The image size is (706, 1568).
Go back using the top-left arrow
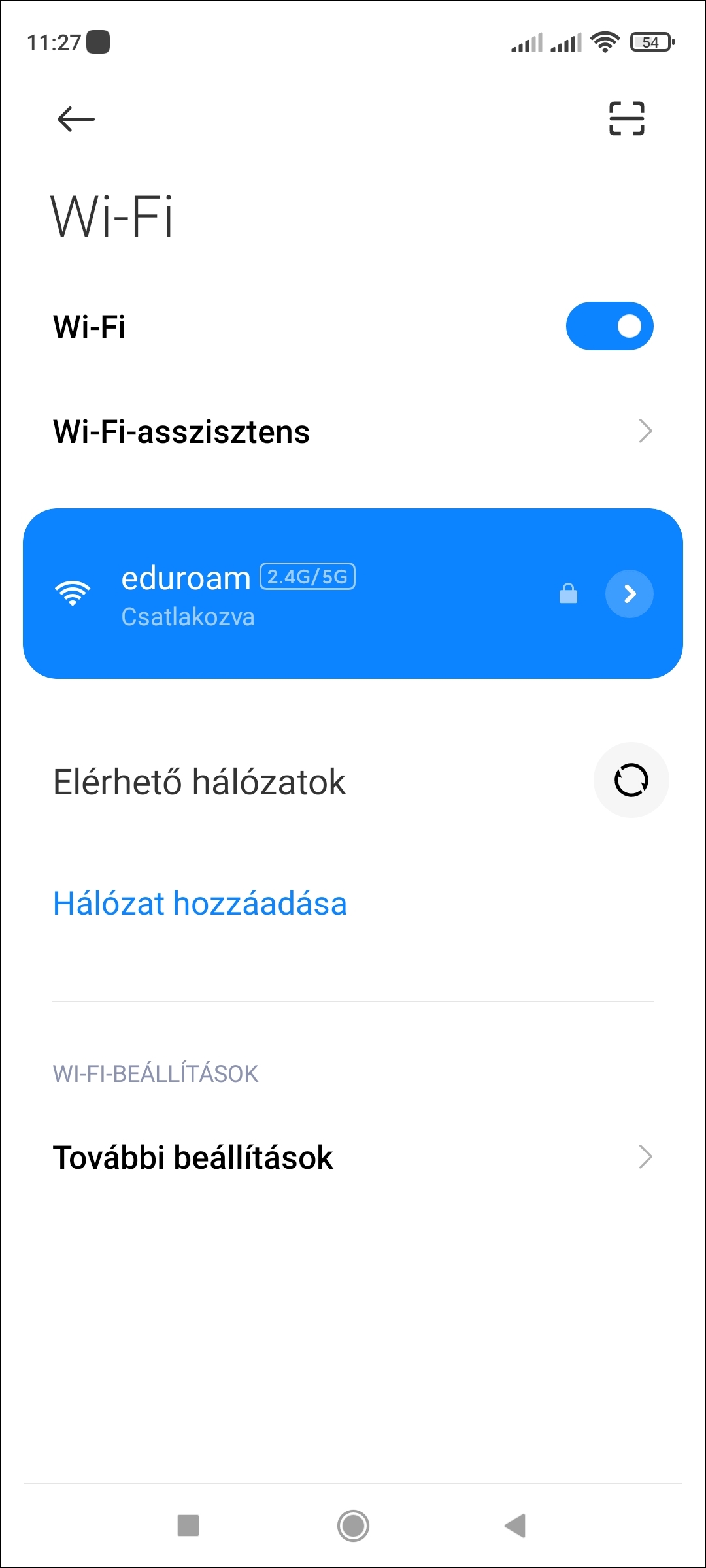point(76,119)
